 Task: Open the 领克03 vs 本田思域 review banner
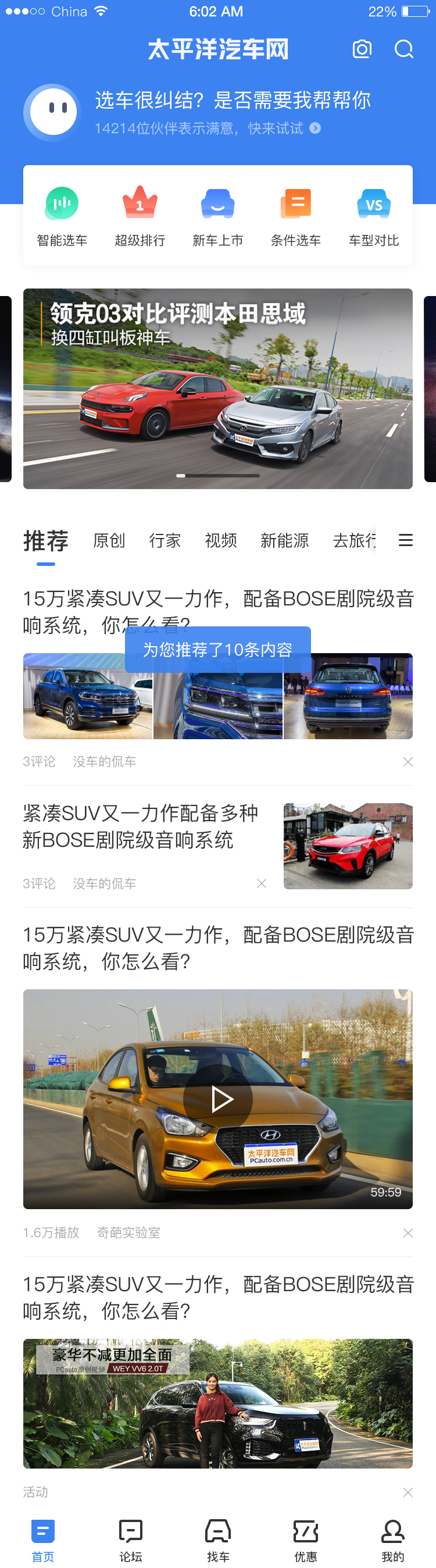coord(217,389)
